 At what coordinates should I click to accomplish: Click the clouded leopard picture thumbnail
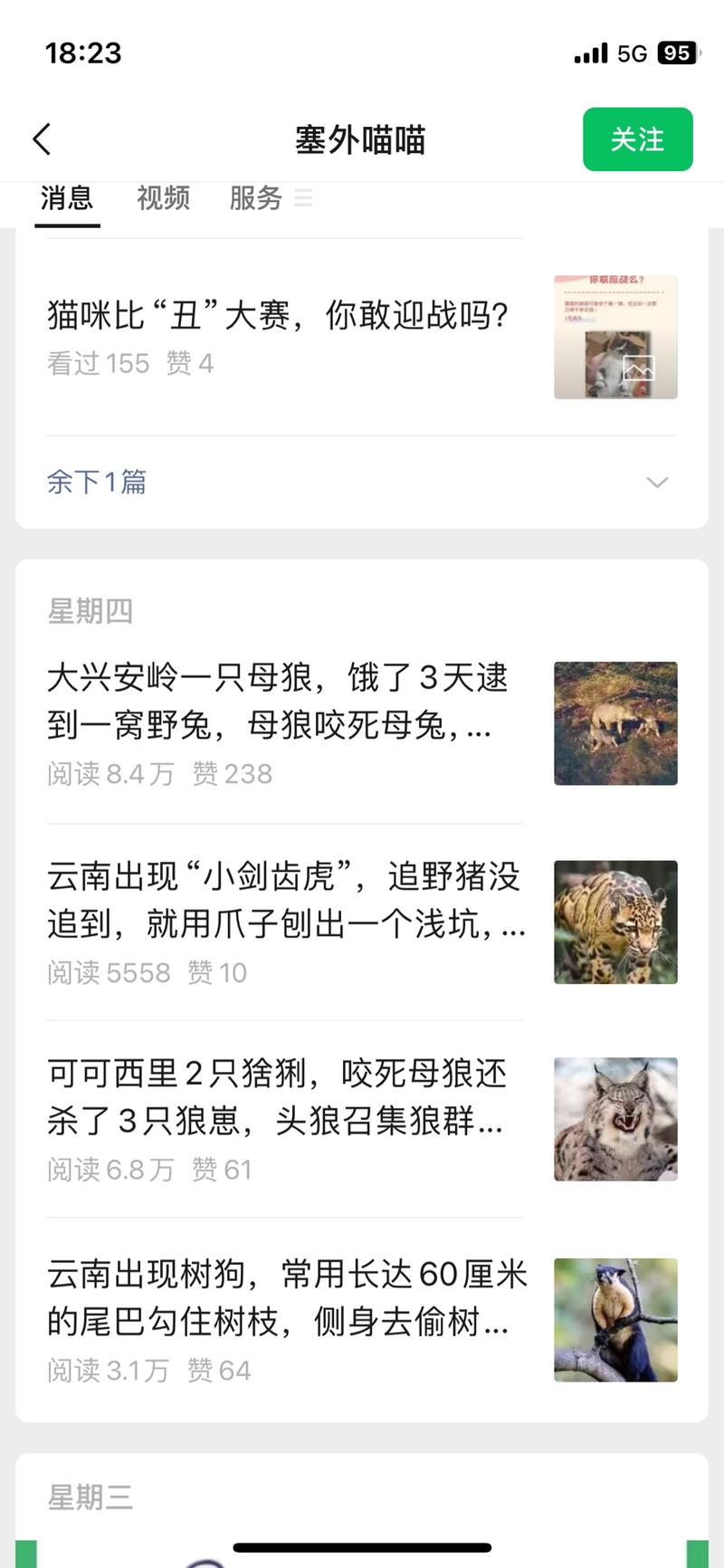coord(615,923)
